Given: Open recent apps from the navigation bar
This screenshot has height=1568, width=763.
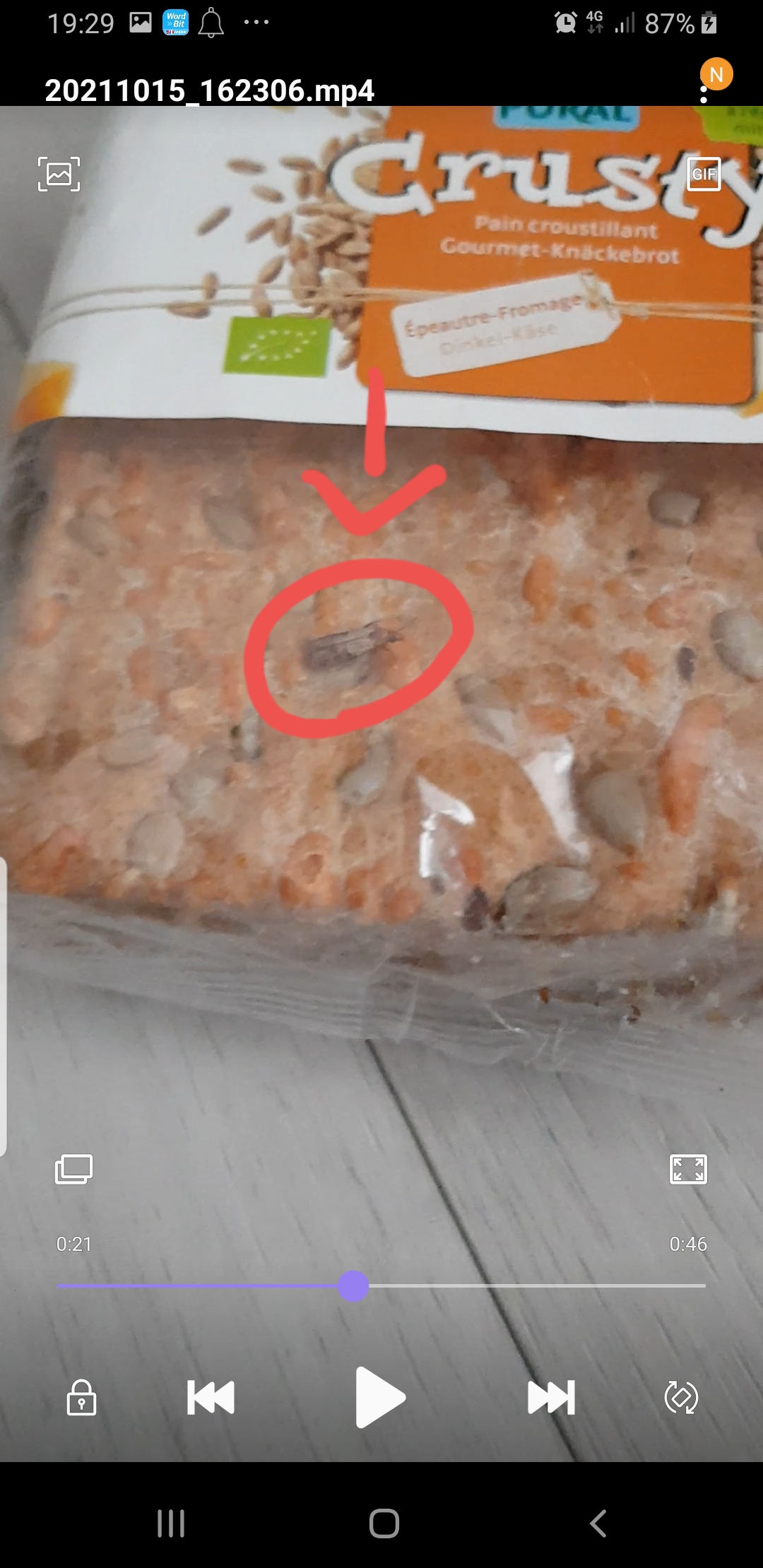Looking at the screenshot, I should [170, 1524].
